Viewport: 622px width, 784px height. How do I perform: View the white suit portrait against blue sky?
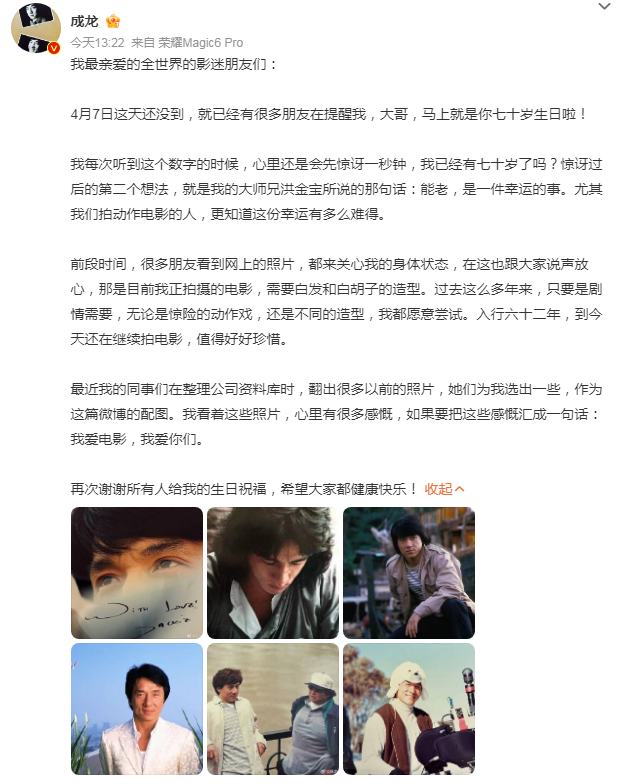pos(137,708)
